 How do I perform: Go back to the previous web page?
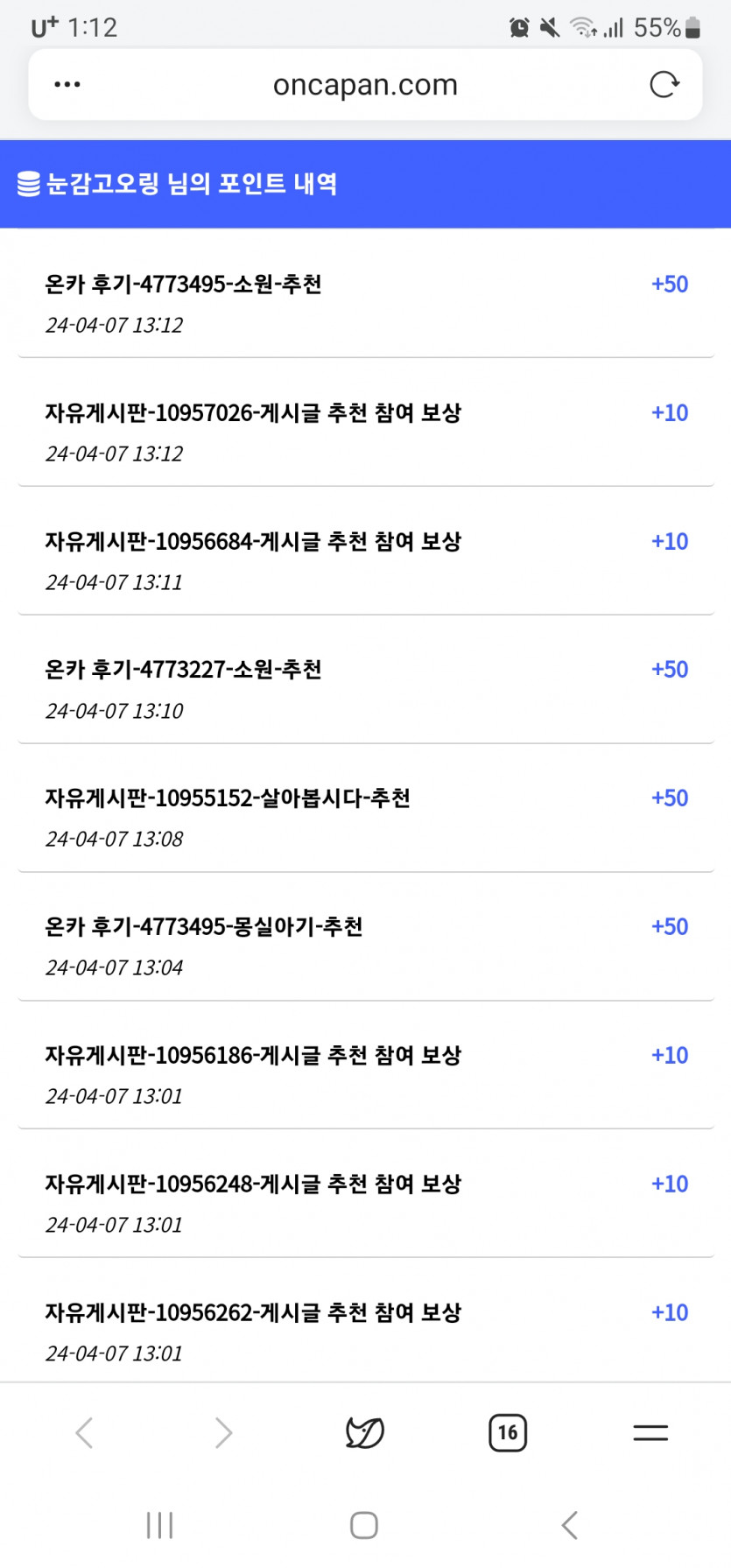click(85, 1433)
